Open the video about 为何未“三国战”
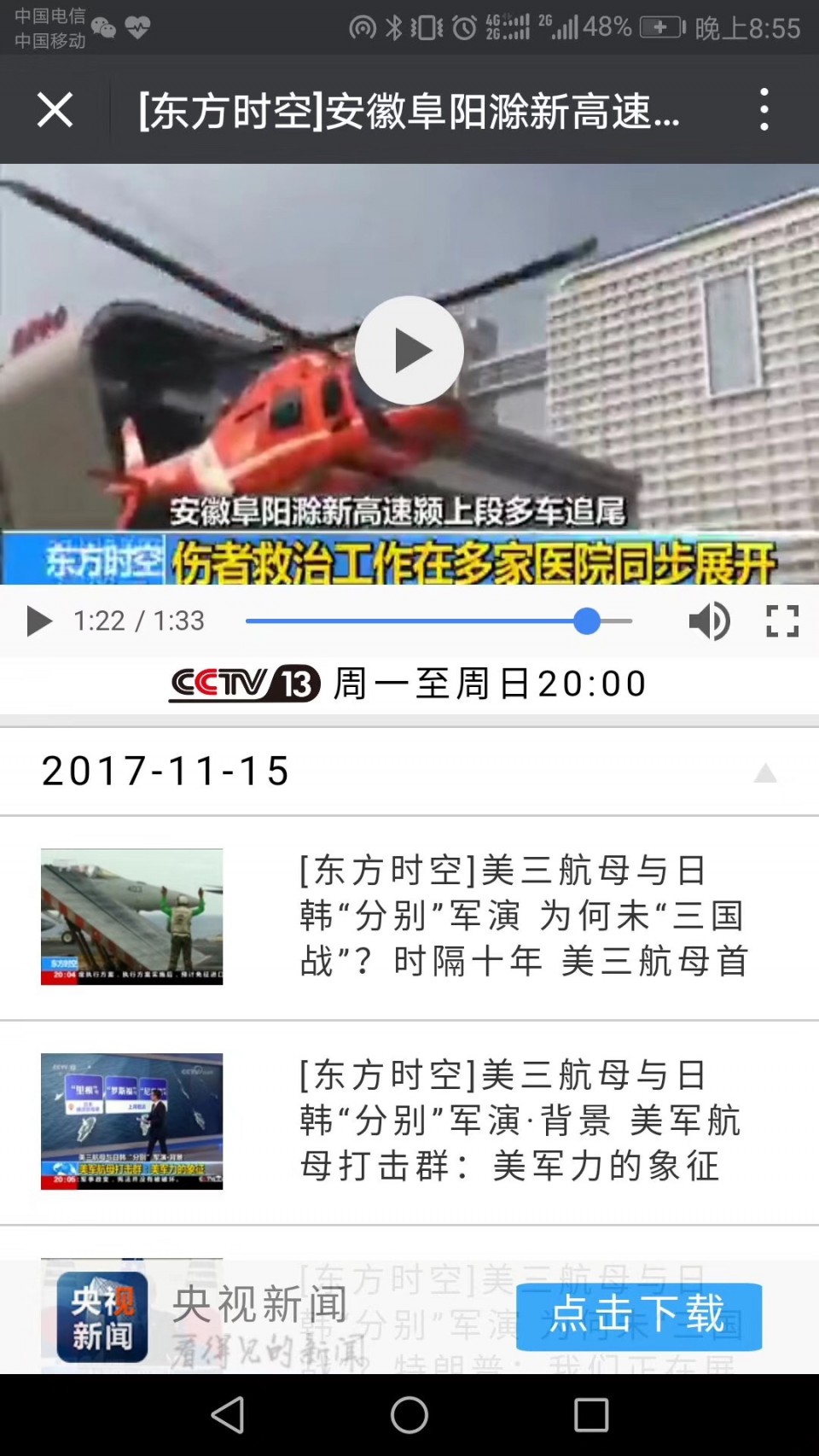The width and height of the screenshot is (819, 1456). click(522, 916)
